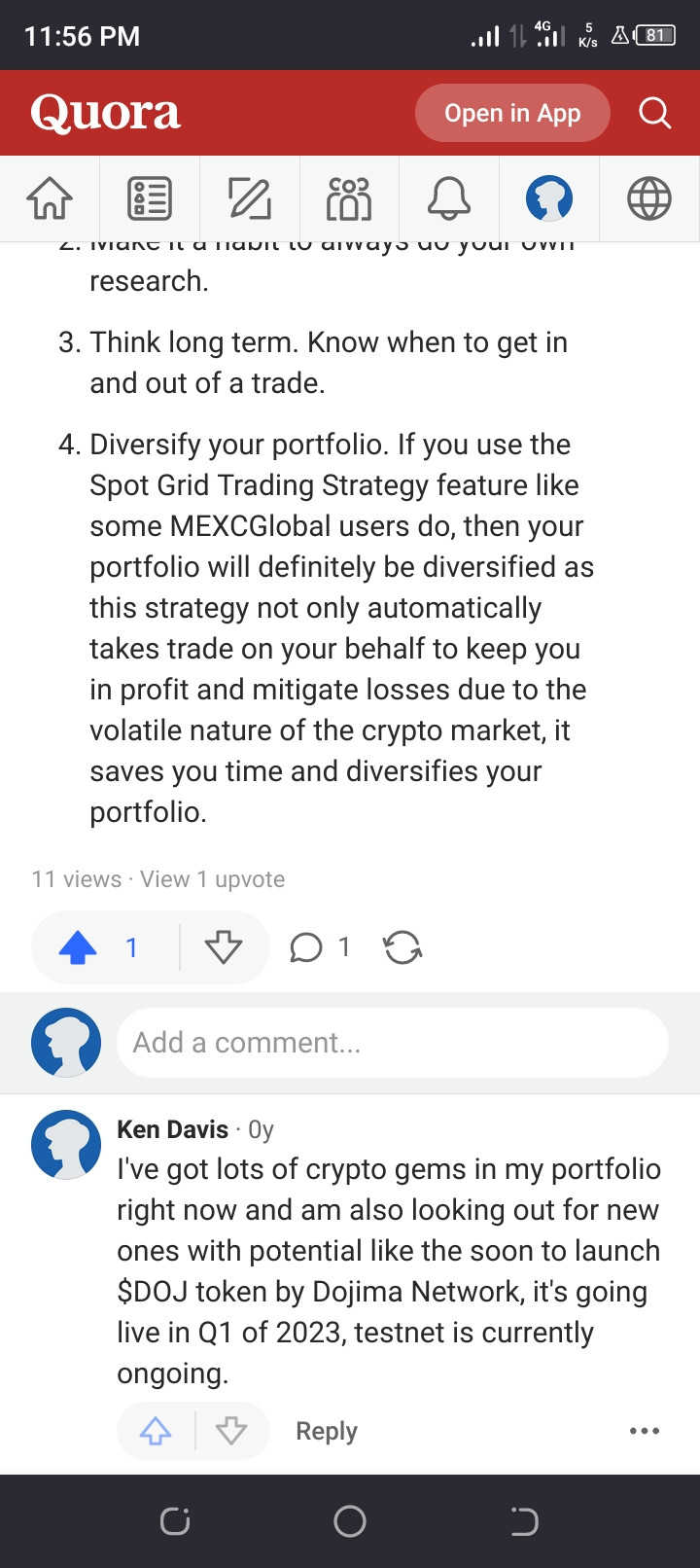Open the write answer tab
Image resolution: width=700 pixels, height=1568 pixels.
[250, 198]
